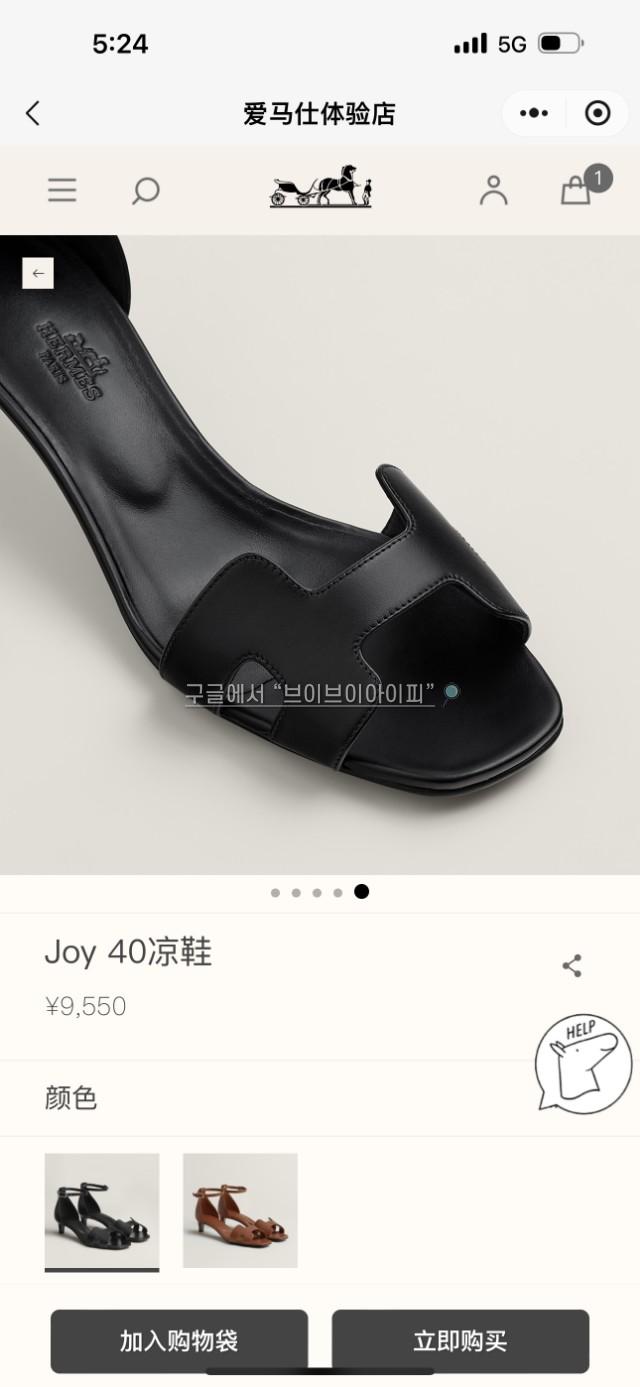Go back from the 爱马仕体验店 mini program
The image size is (640, 1387).
(33, 113)
